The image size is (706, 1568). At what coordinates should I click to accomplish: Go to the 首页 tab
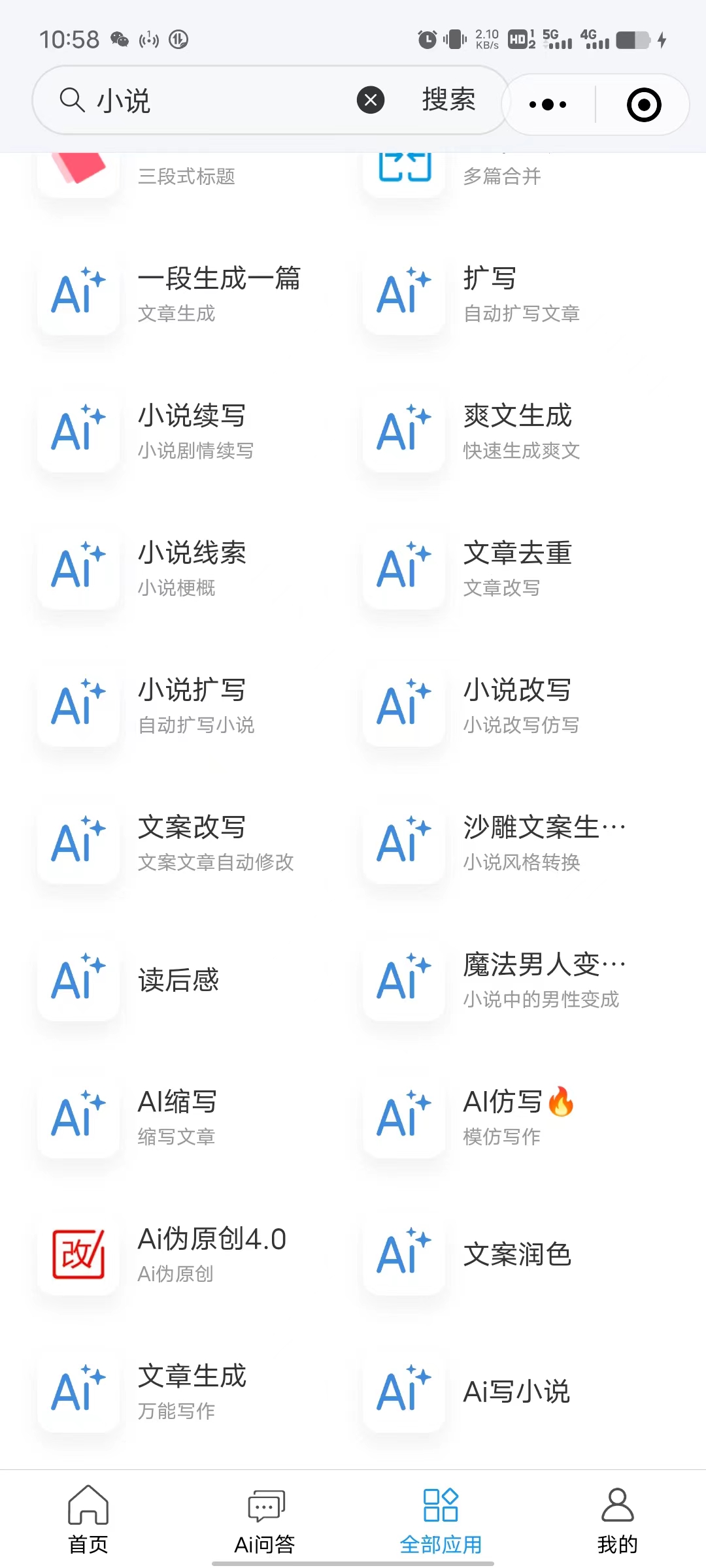pyautogui.click(x=88, y=1520)
